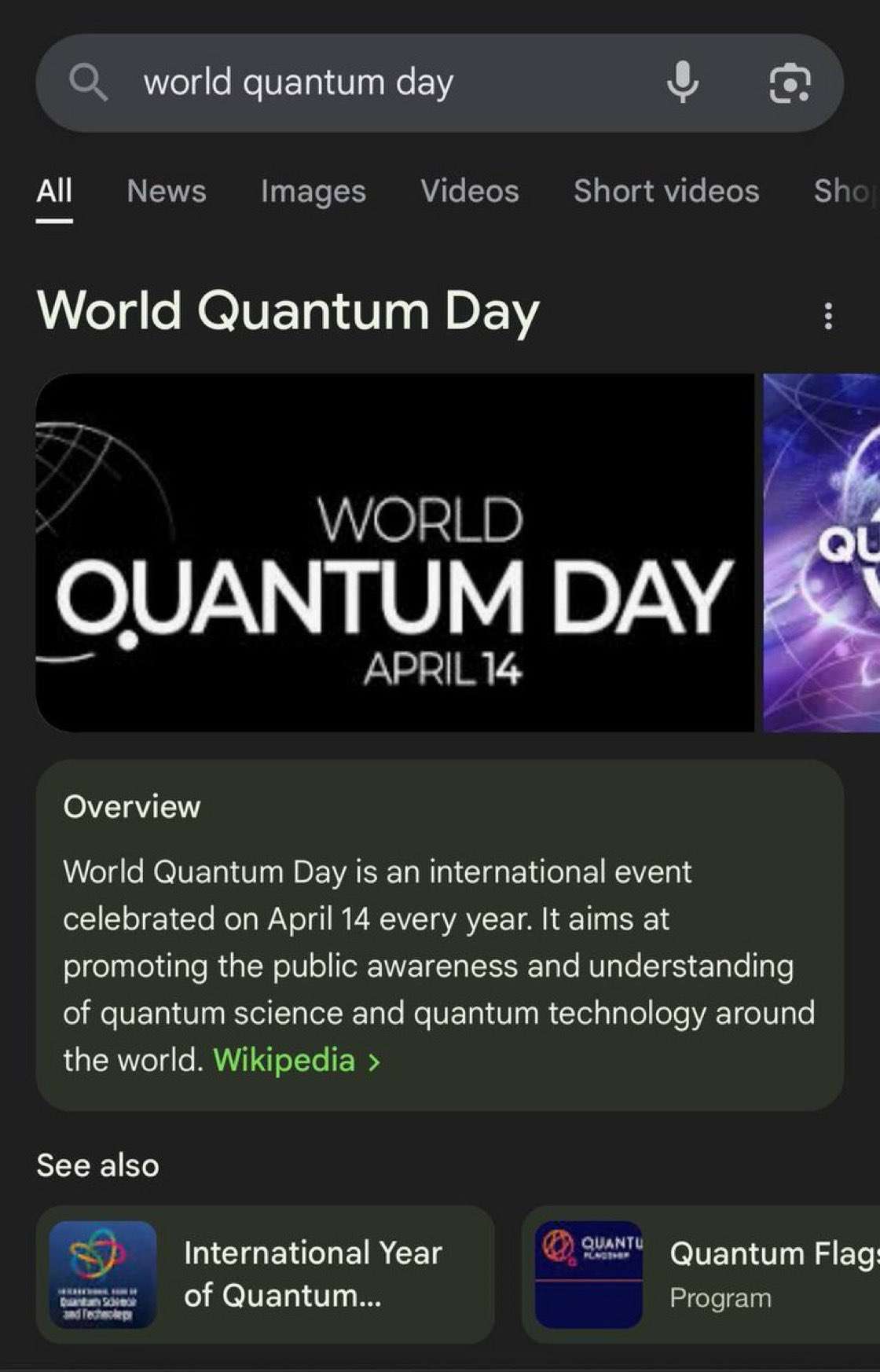Open the Quantum Flagship Program card
This screenshot has height=1372, width=880.
click(701, 1274)
